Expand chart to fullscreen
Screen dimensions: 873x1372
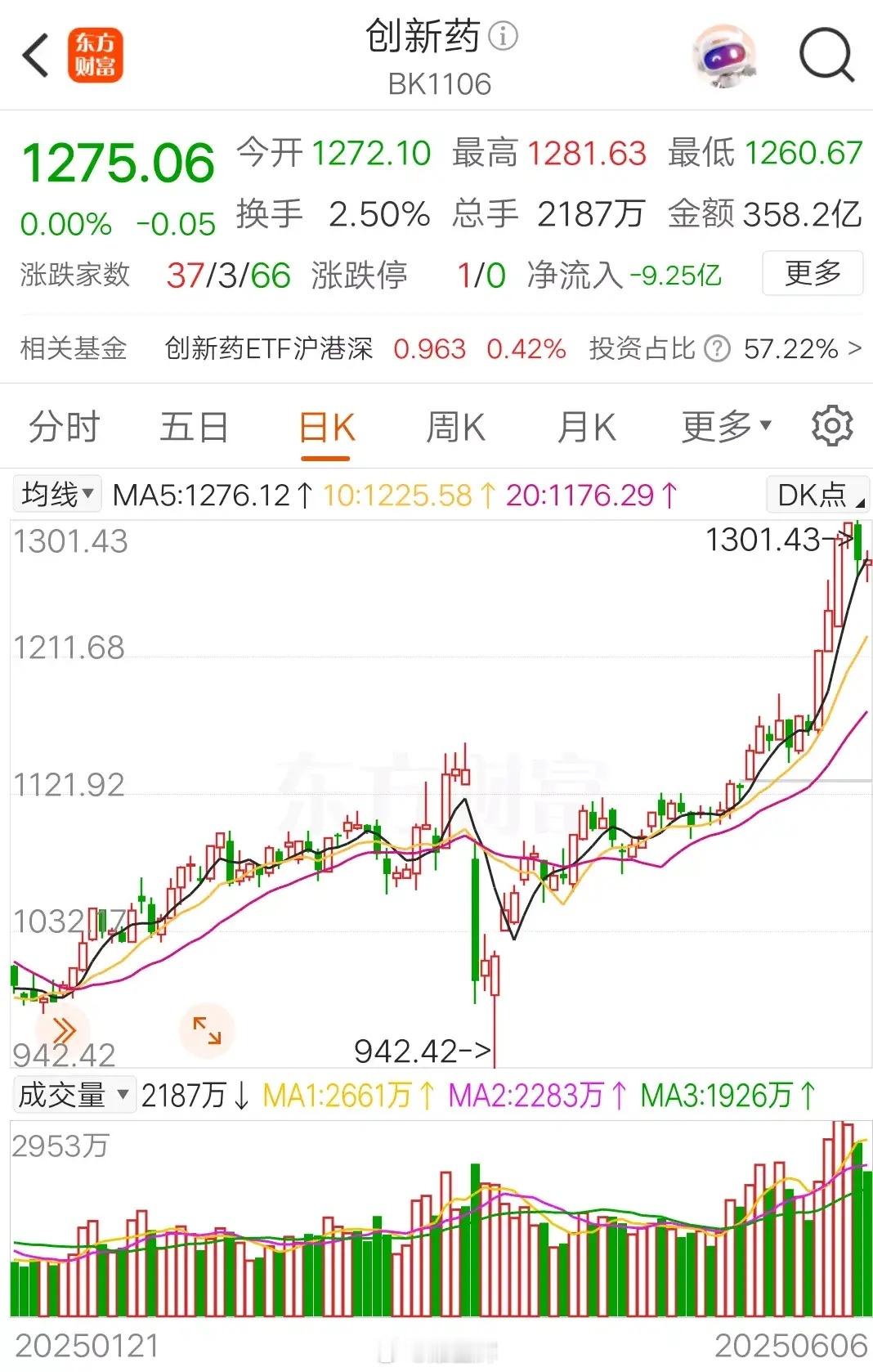(207, 1030)
